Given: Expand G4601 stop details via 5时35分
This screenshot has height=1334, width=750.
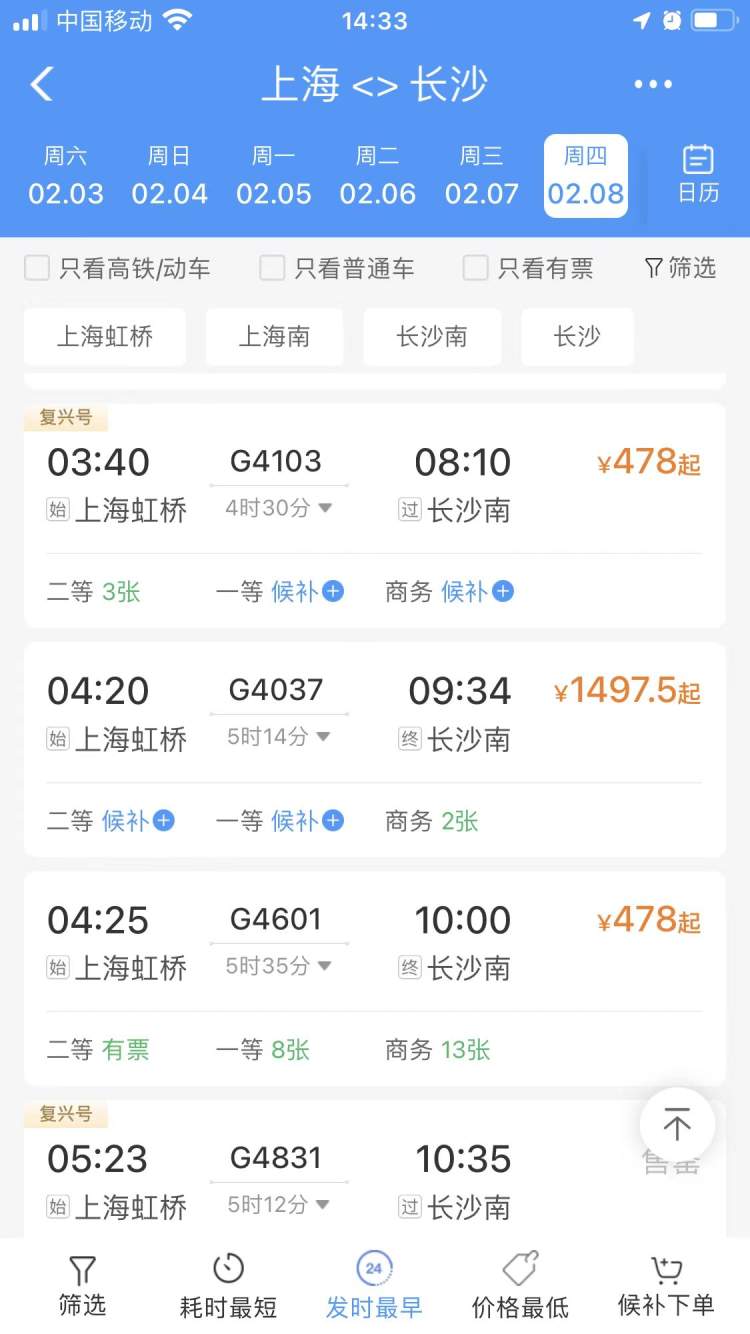Looking at the screenshot, I should (x=278, y=967).
